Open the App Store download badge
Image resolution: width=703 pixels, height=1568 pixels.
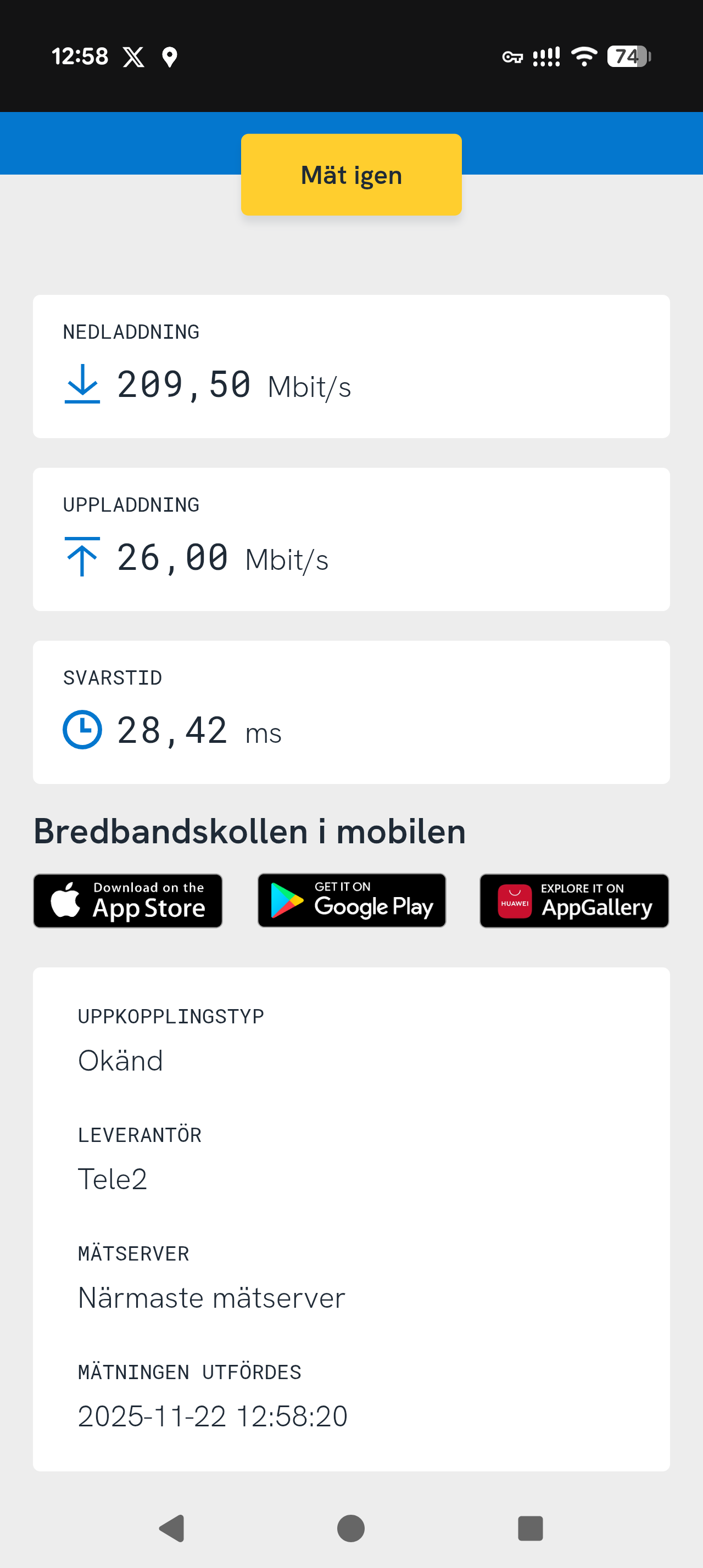128,901
